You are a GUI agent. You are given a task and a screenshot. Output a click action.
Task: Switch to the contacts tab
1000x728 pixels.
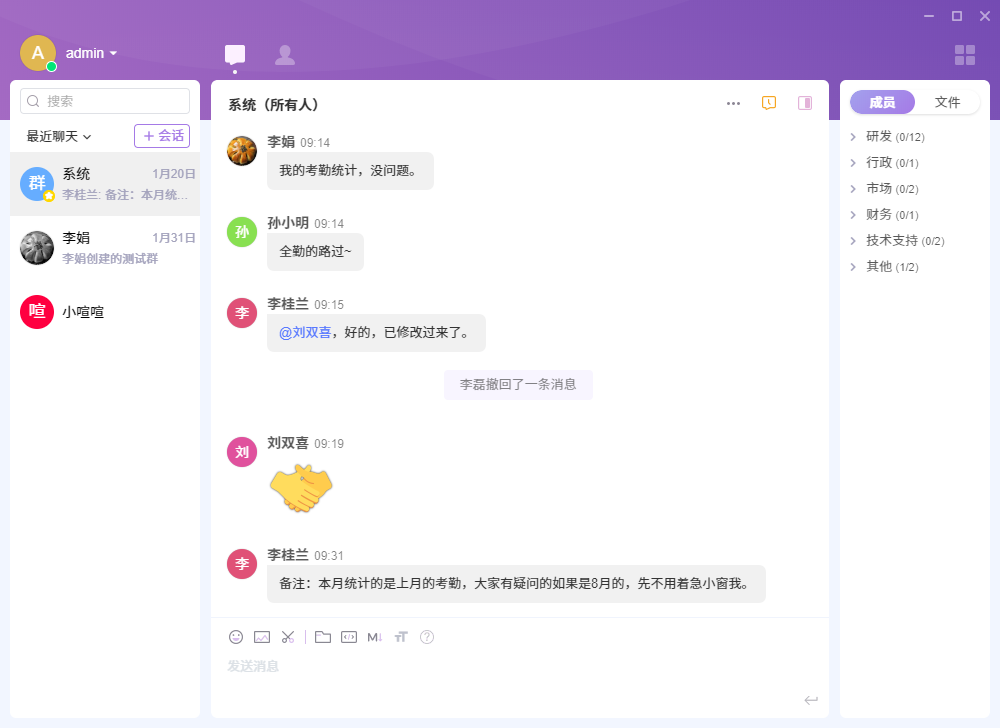(285, 55)
